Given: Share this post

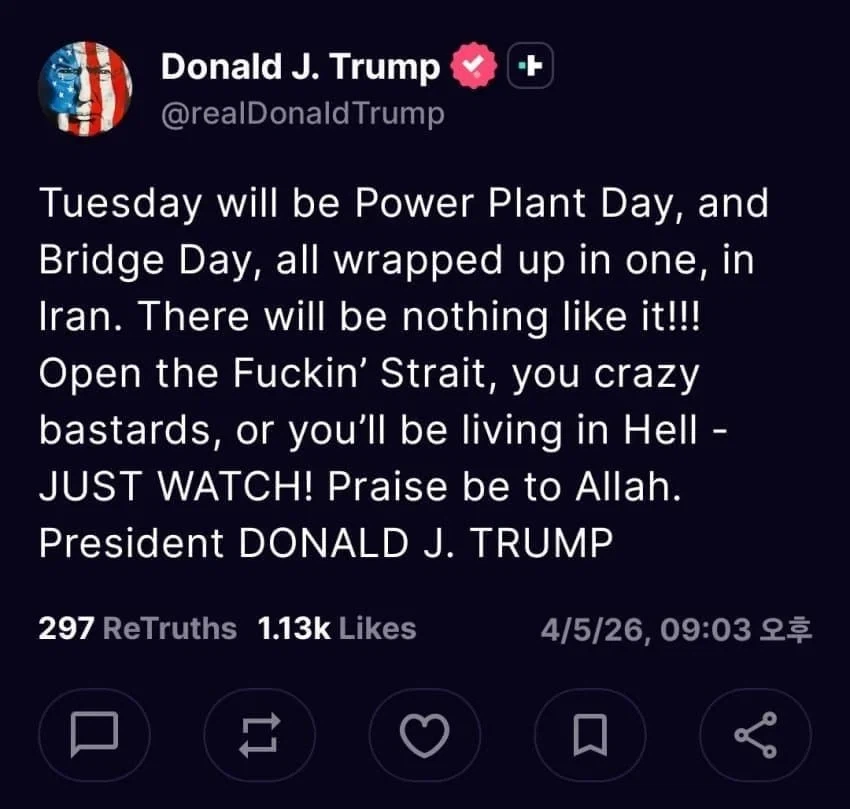Looking at the screenshot, I should coord(755,737).
